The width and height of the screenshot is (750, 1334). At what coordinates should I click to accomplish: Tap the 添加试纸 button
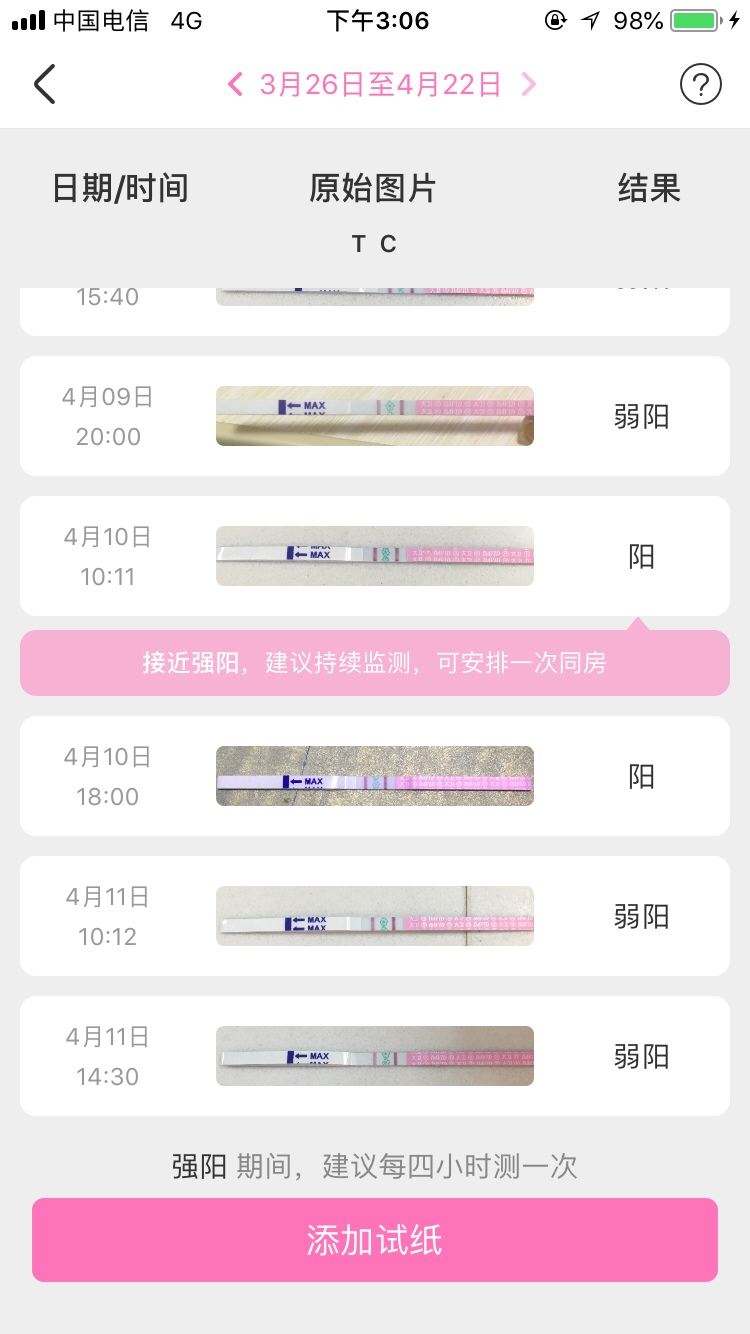tap(375, 1240)
